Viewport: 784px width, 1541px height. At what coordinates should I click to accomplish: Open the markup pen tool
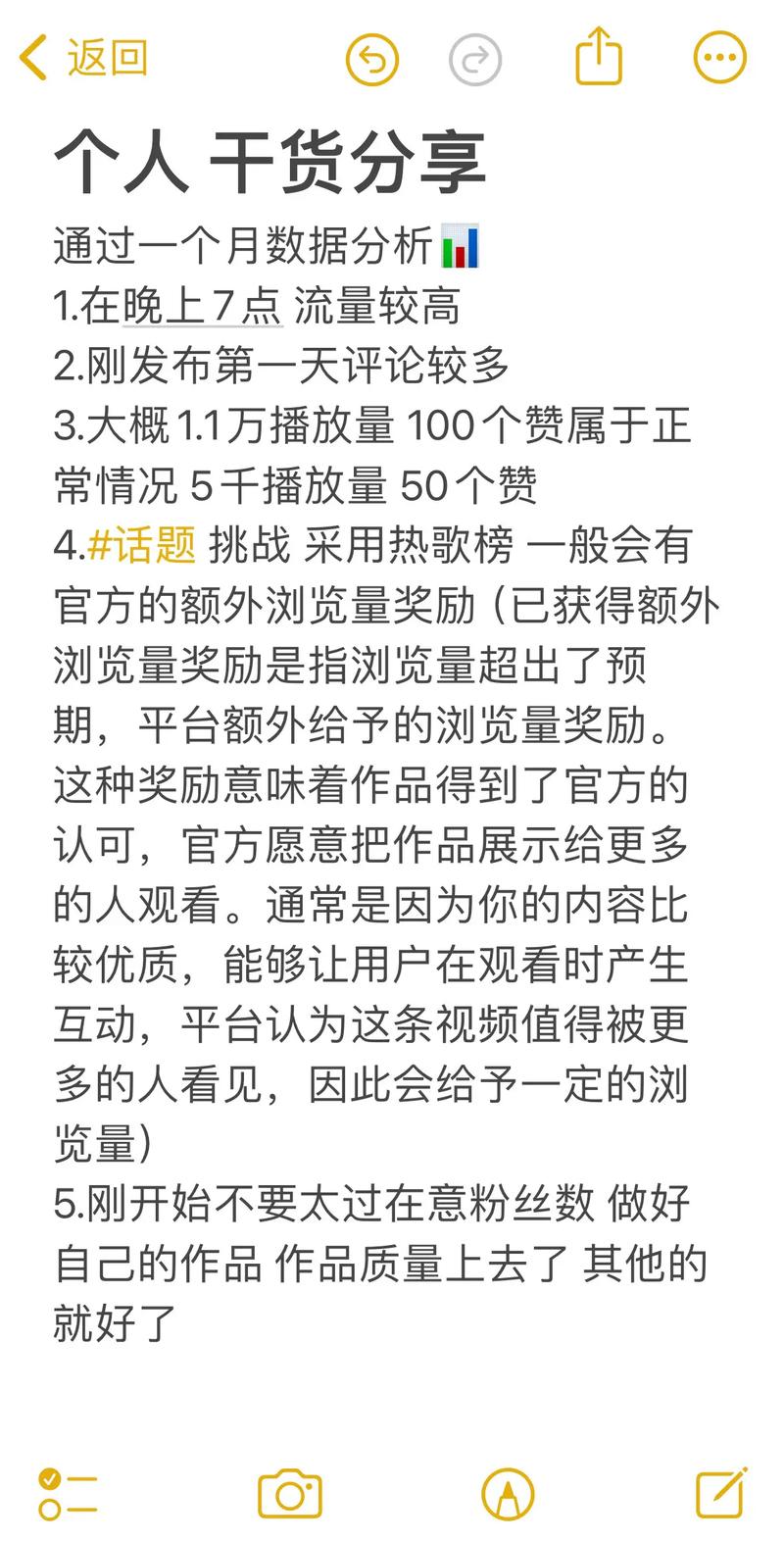click(x=508, y=1495)
